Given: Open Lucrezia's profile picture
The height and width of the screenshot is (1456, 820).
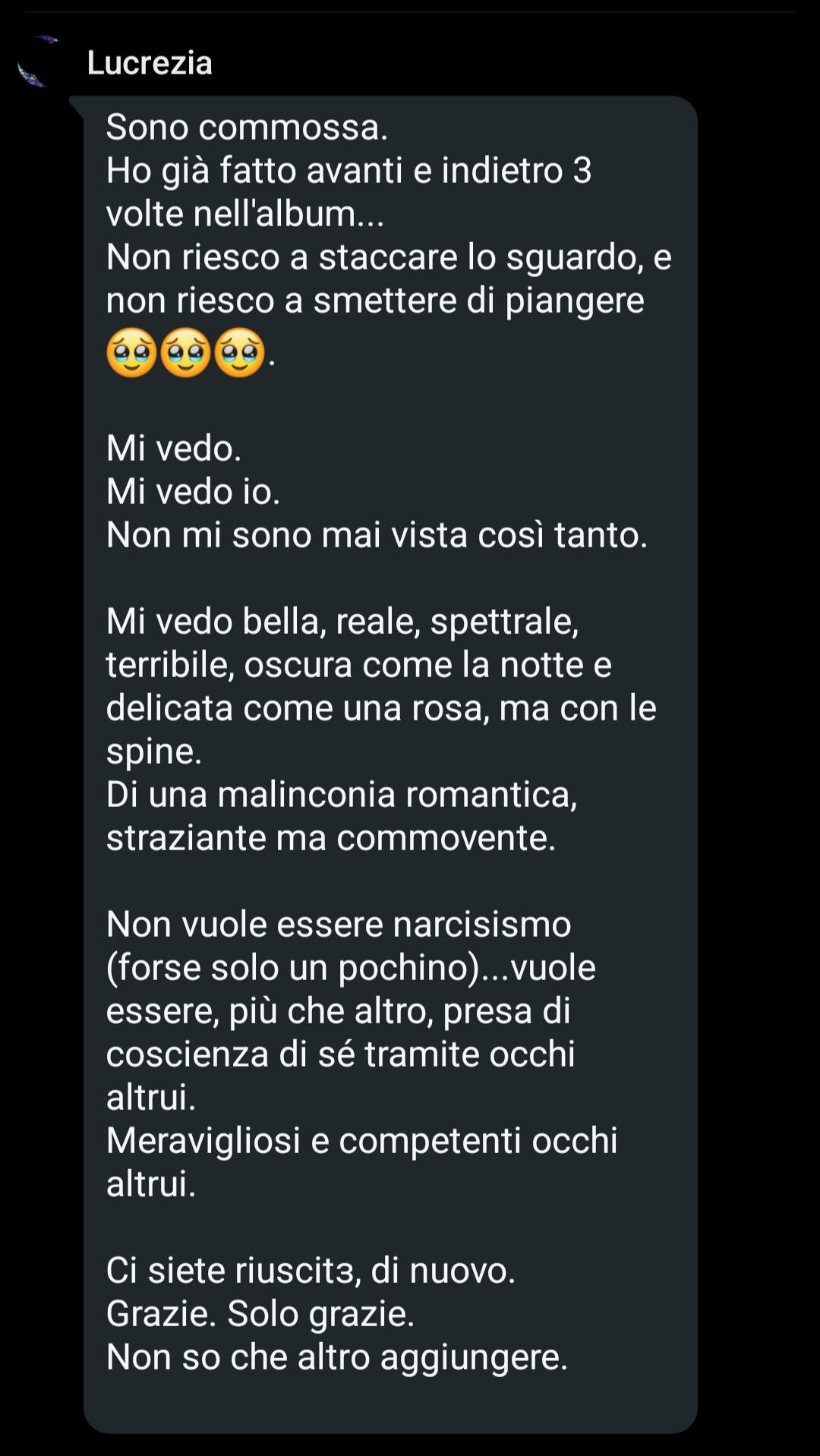Looking at the screenshot, I should click(x=39, y=62).
